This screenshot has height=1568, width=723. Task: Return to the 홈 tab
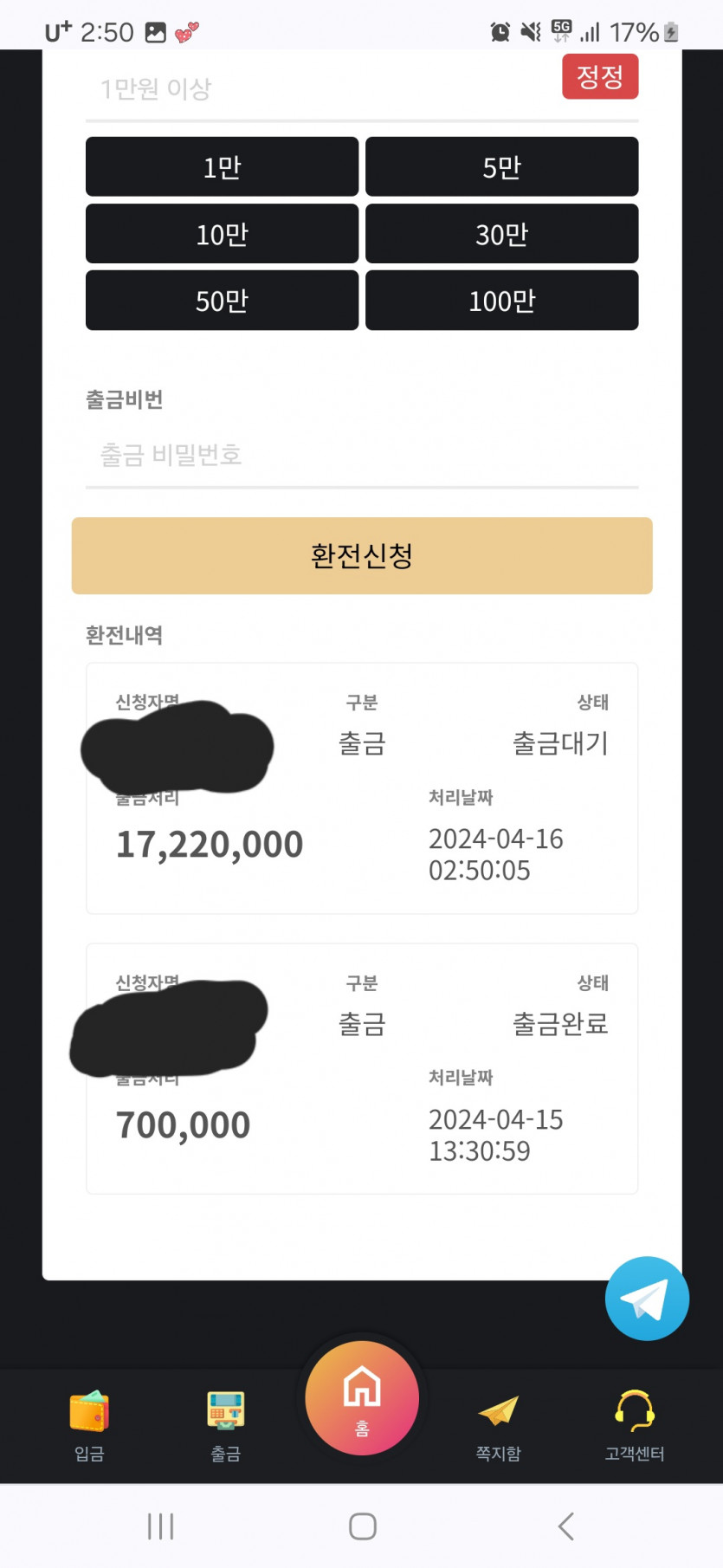pyautogui.click(x=362, y=1398)
